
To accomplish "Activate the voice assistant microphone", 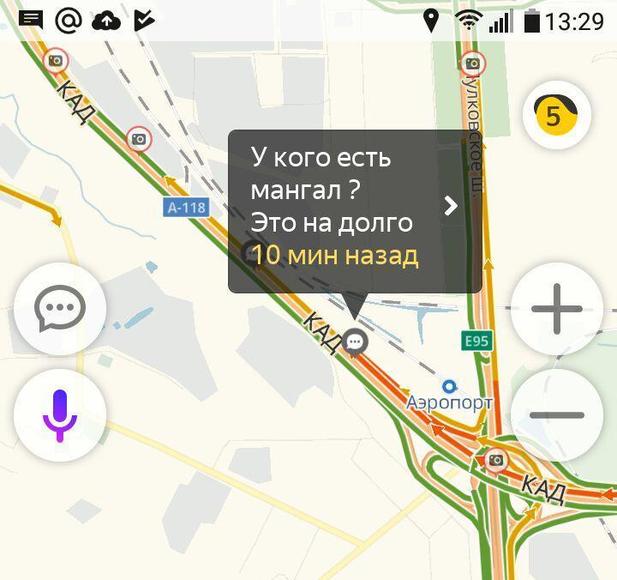I will (x=60, y=414).
